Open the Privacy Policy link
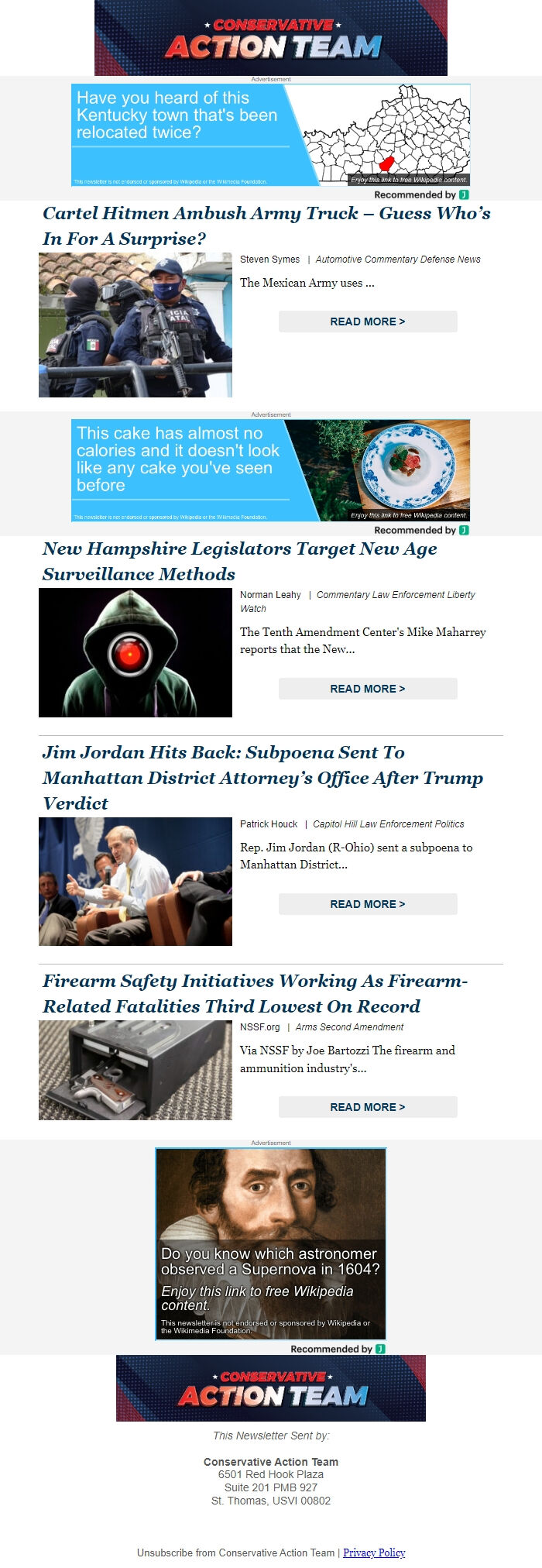 (374, 1553)
